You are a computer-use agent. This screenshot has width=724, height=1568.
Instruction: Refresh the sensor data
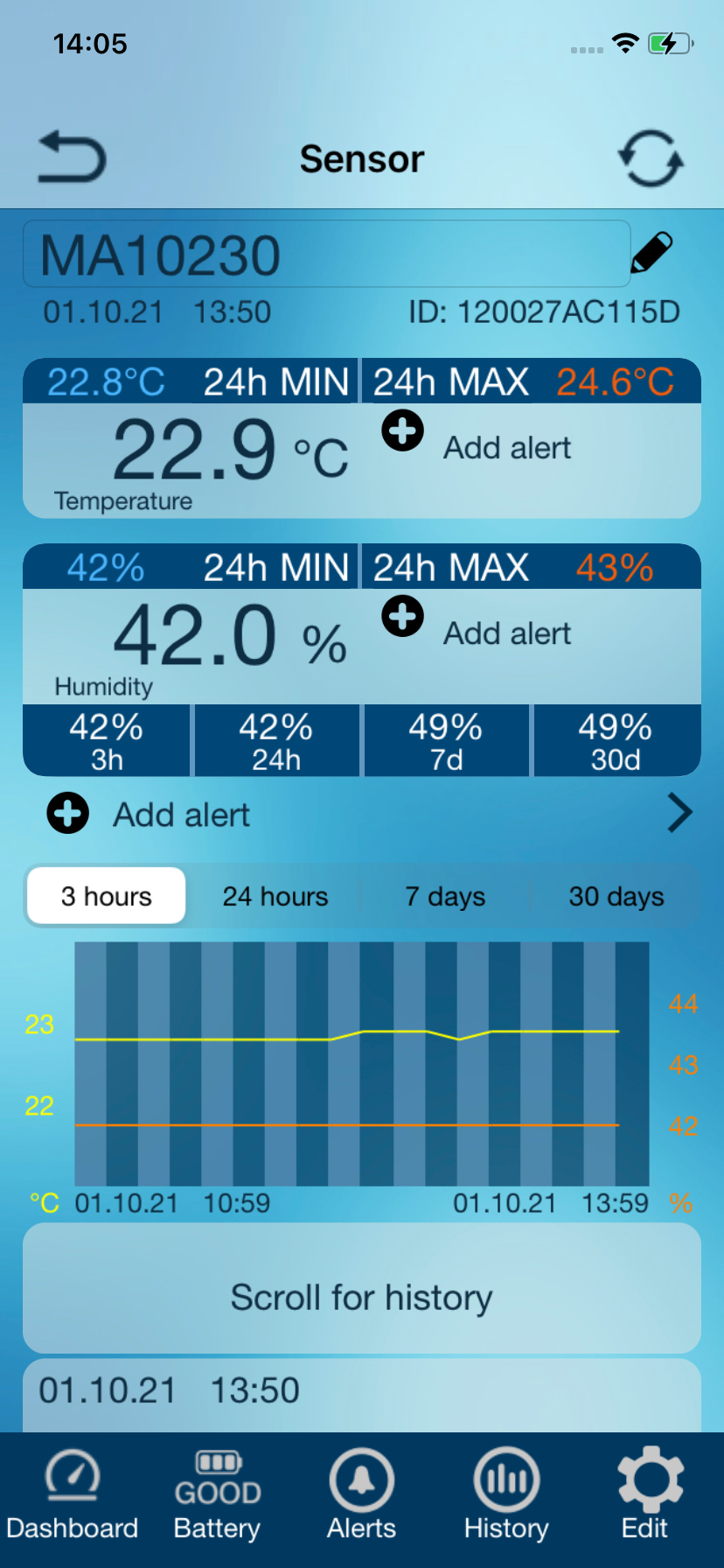click(651, 158)
